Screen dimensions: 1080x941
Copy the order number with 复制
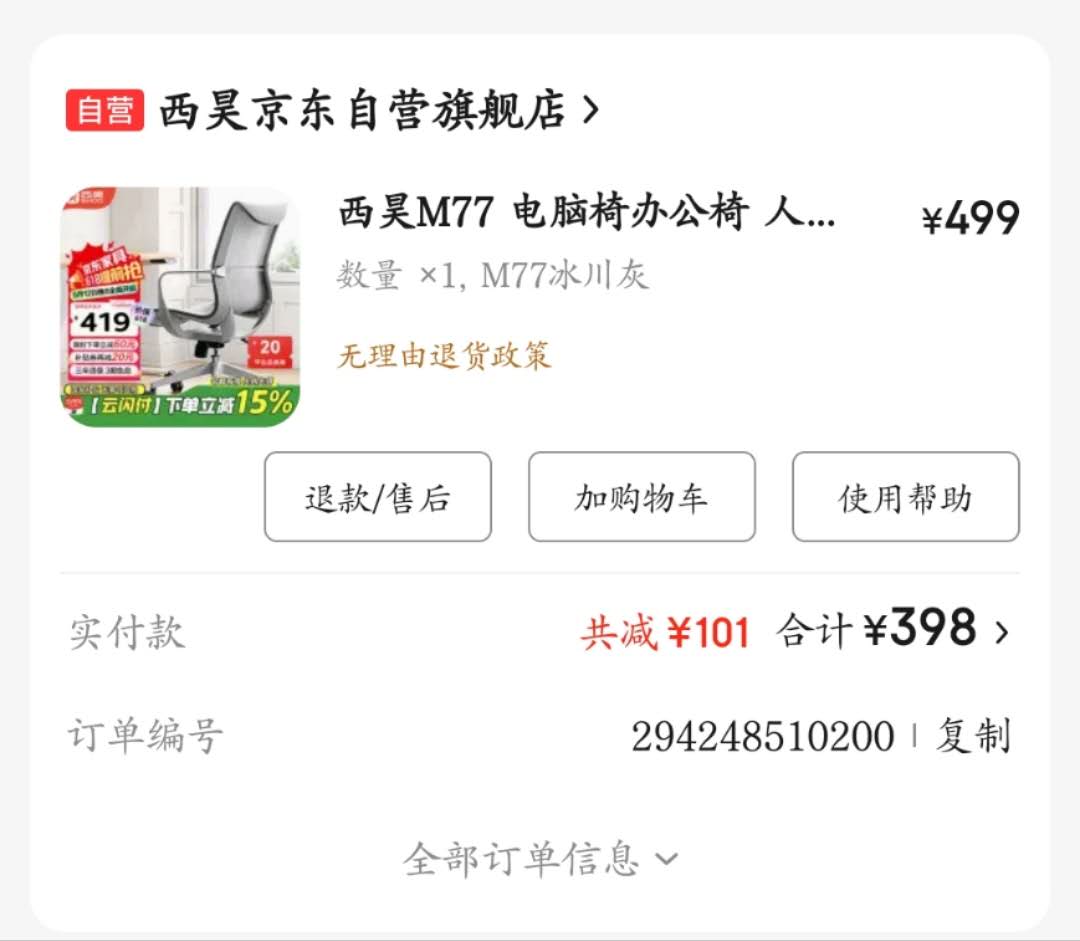(972, 737)
